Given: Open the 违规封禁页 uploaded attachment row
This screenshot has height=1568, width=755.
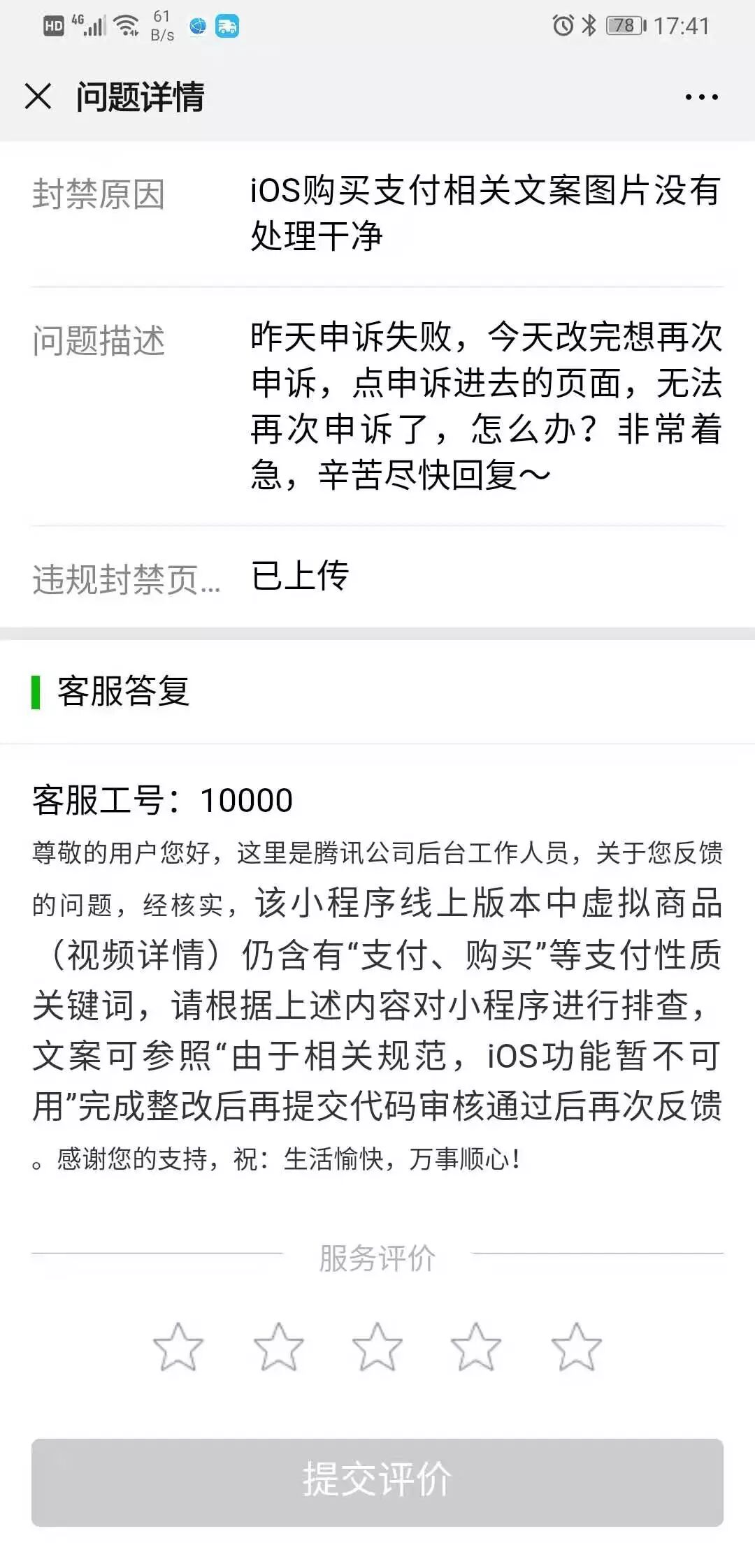Looking at the screenshot, I should (377, 577).
